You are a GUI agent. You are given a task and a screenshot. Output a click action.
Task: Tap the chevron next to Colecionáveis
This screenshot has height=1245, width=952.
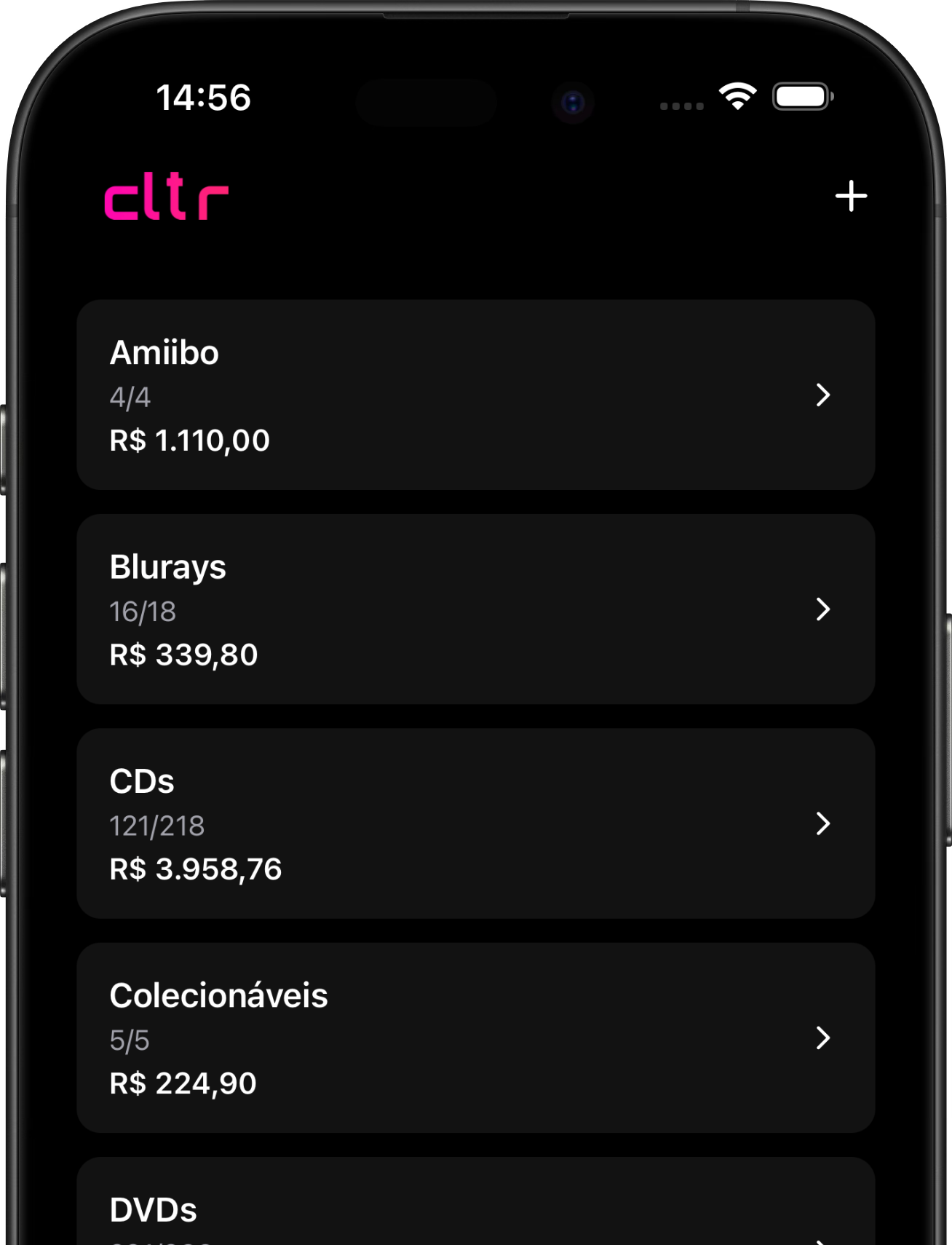[823, 1038]
